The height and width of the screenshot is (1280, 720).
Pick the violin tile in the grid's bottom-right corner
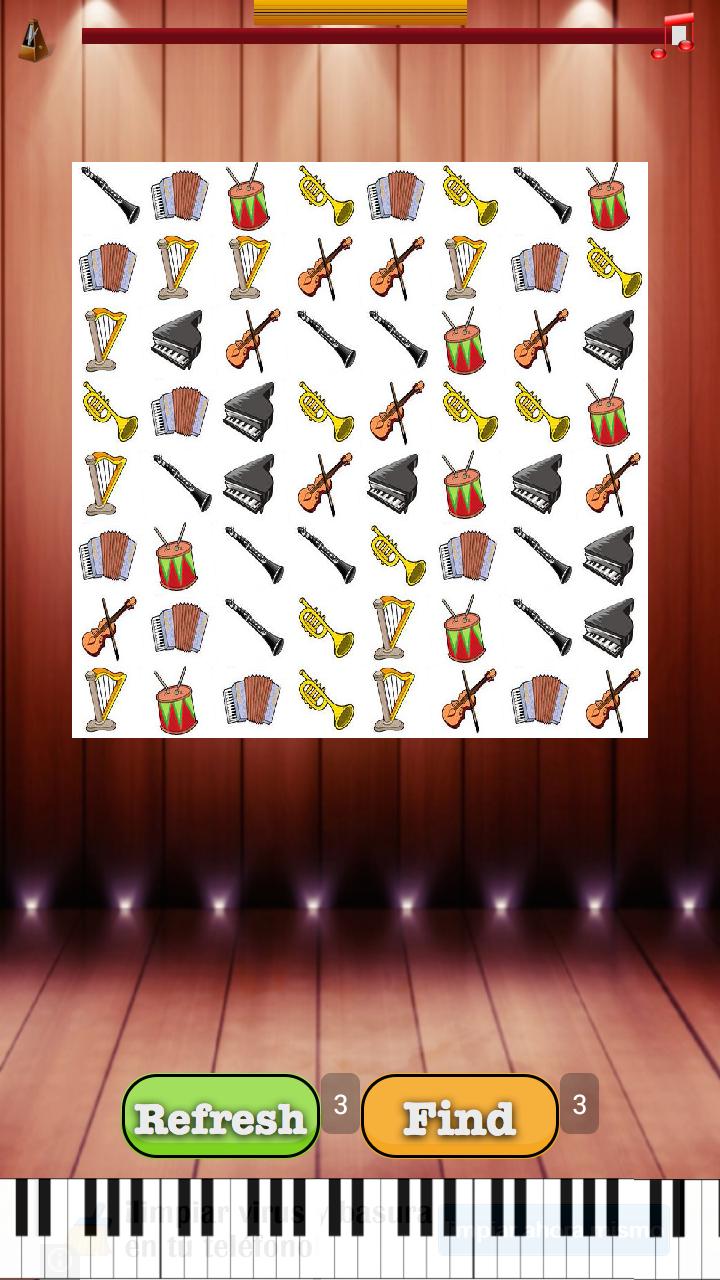pyautogui.click(x=612, y=699)
